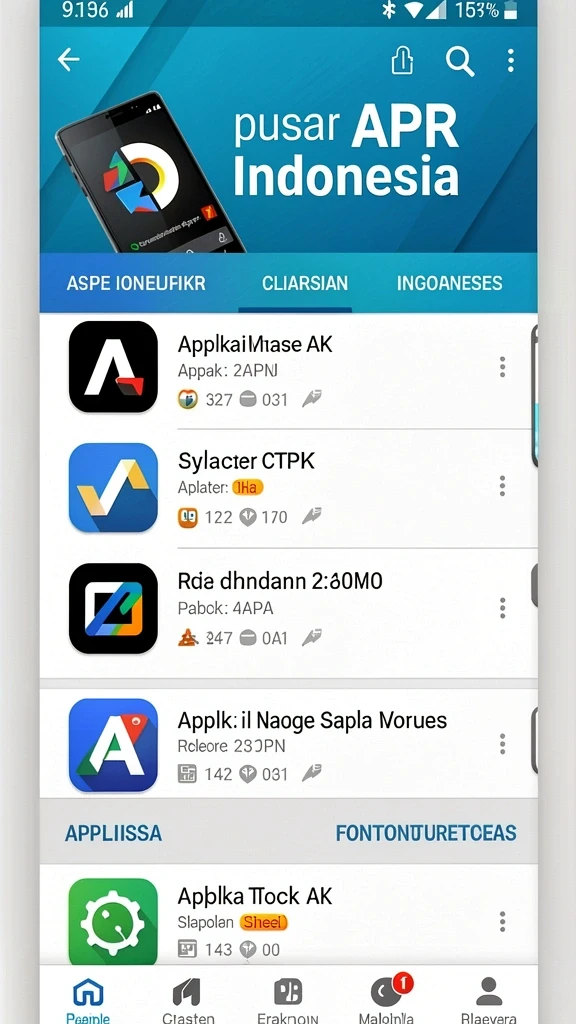576x1024 pixels.
Task: Go back using the top-left arrow
Action: (68, 60)
